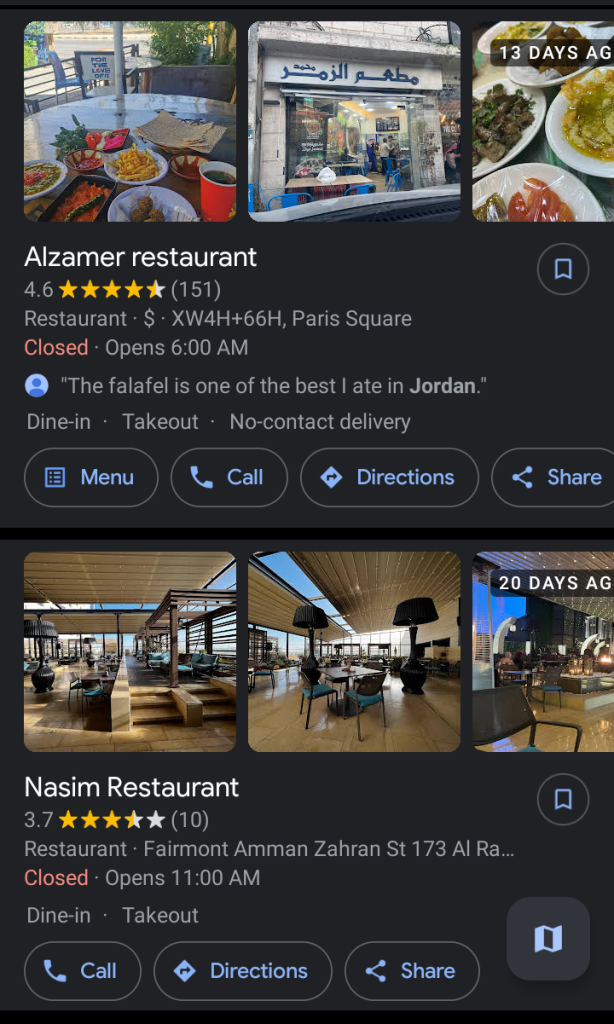614x1024 pixels.
Task: Get directions to Nasim Restaurant
Action: pyautogui.click(x=242, y=970)
